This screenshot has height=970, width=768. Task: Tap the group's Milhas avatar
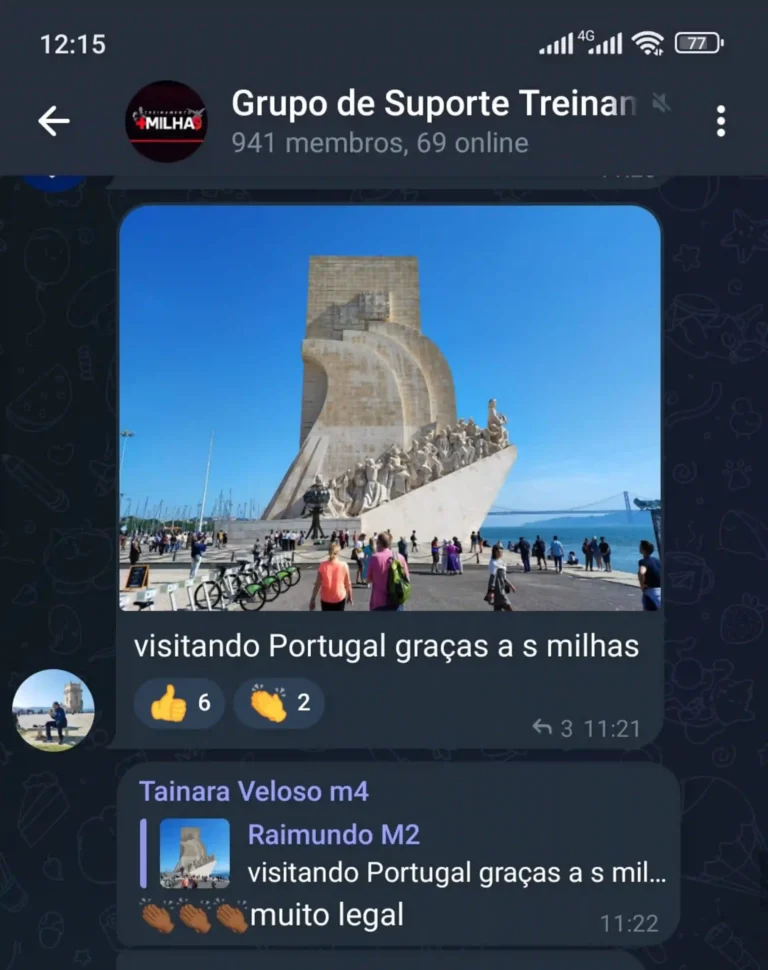[166, 121]
